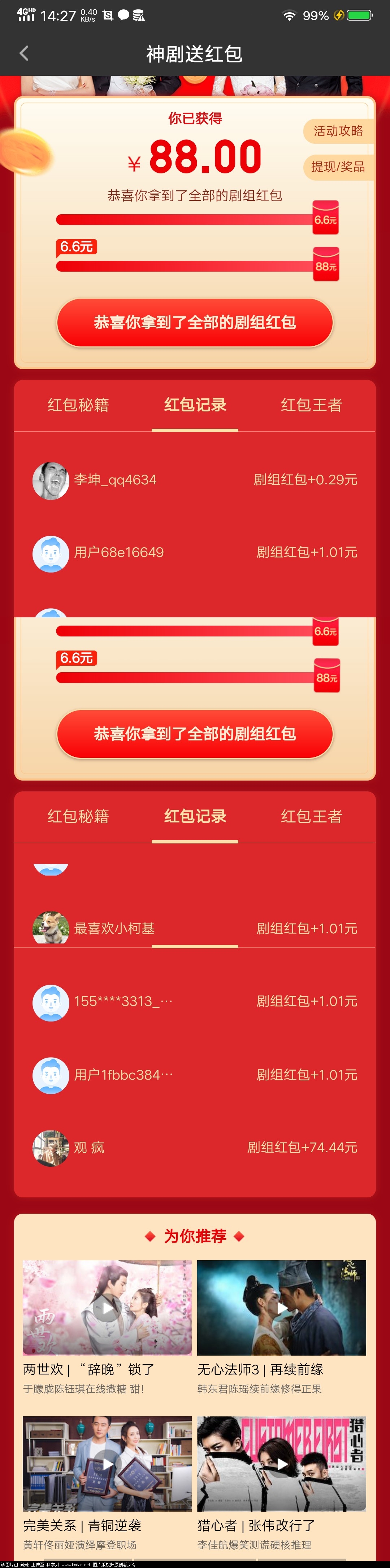Watch the 猎心者 张伟改行了 video
Viewport: 390px width, 1568px height.
pyautogui.click(x=282, y=1463)
